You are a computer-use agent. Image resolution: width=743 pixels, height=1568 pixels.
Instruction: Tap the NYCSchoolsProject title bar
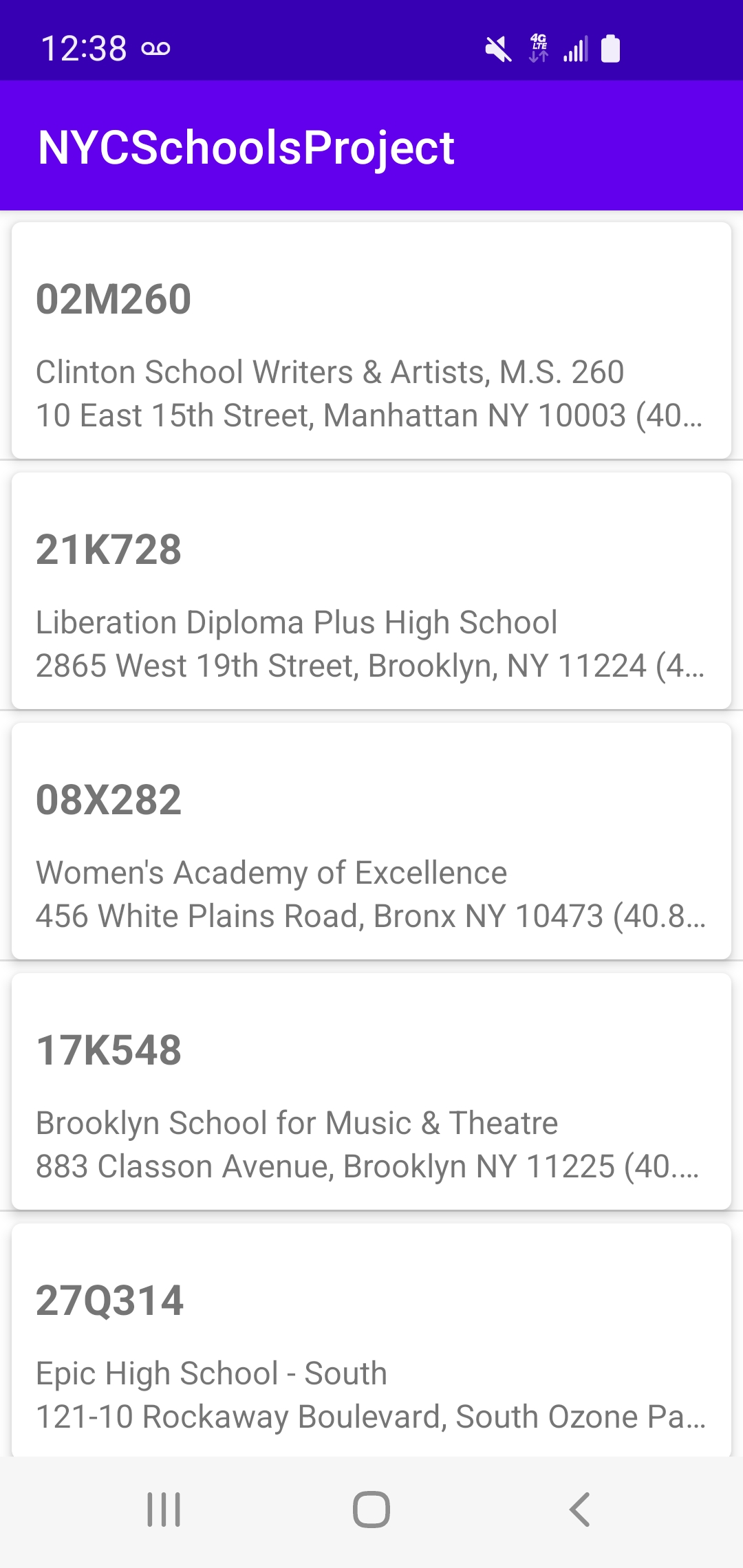[246, 146]
